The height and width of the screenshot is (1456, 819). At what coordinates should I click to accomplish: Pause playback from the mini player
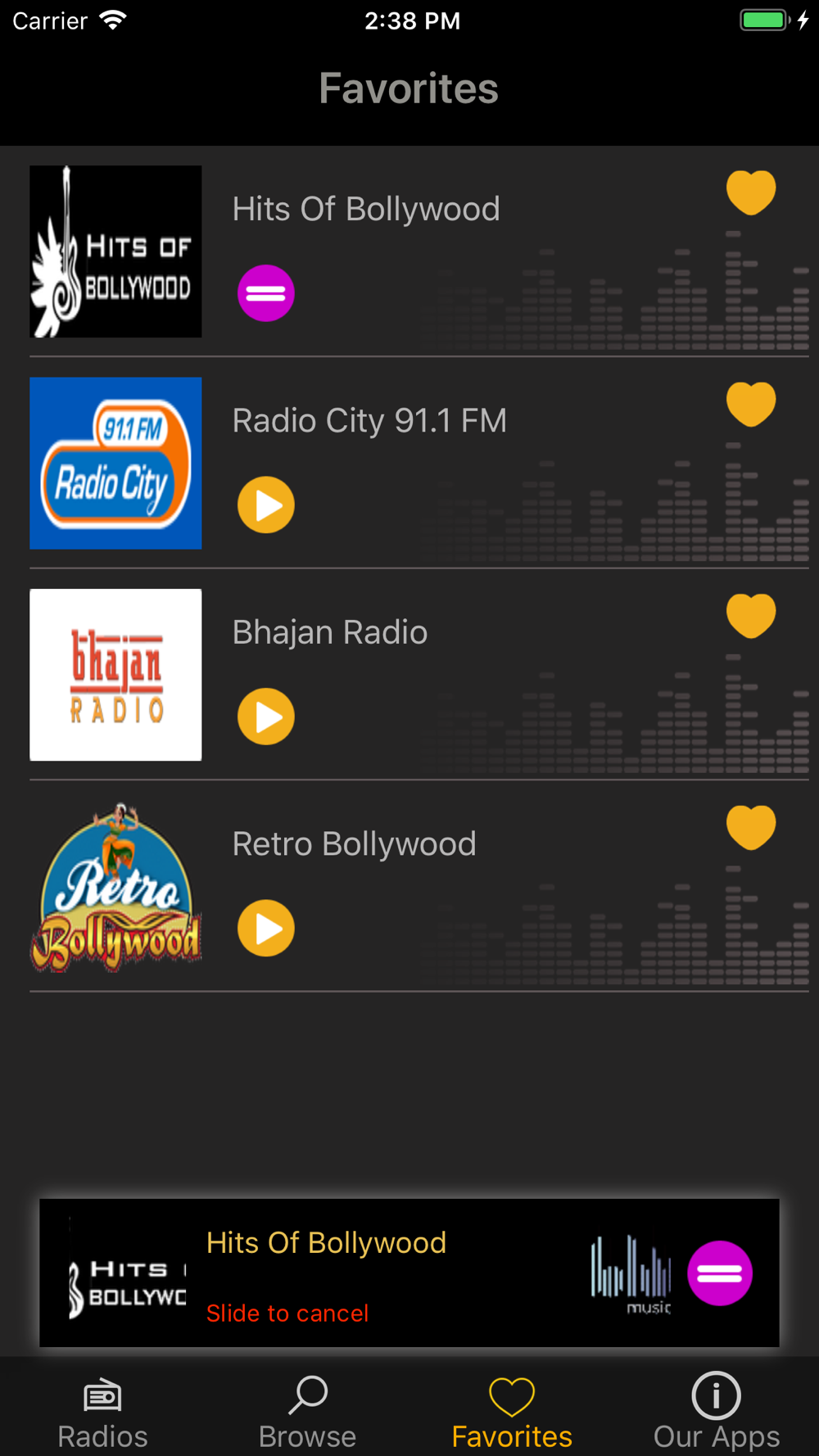click(x=719, y=1273)
